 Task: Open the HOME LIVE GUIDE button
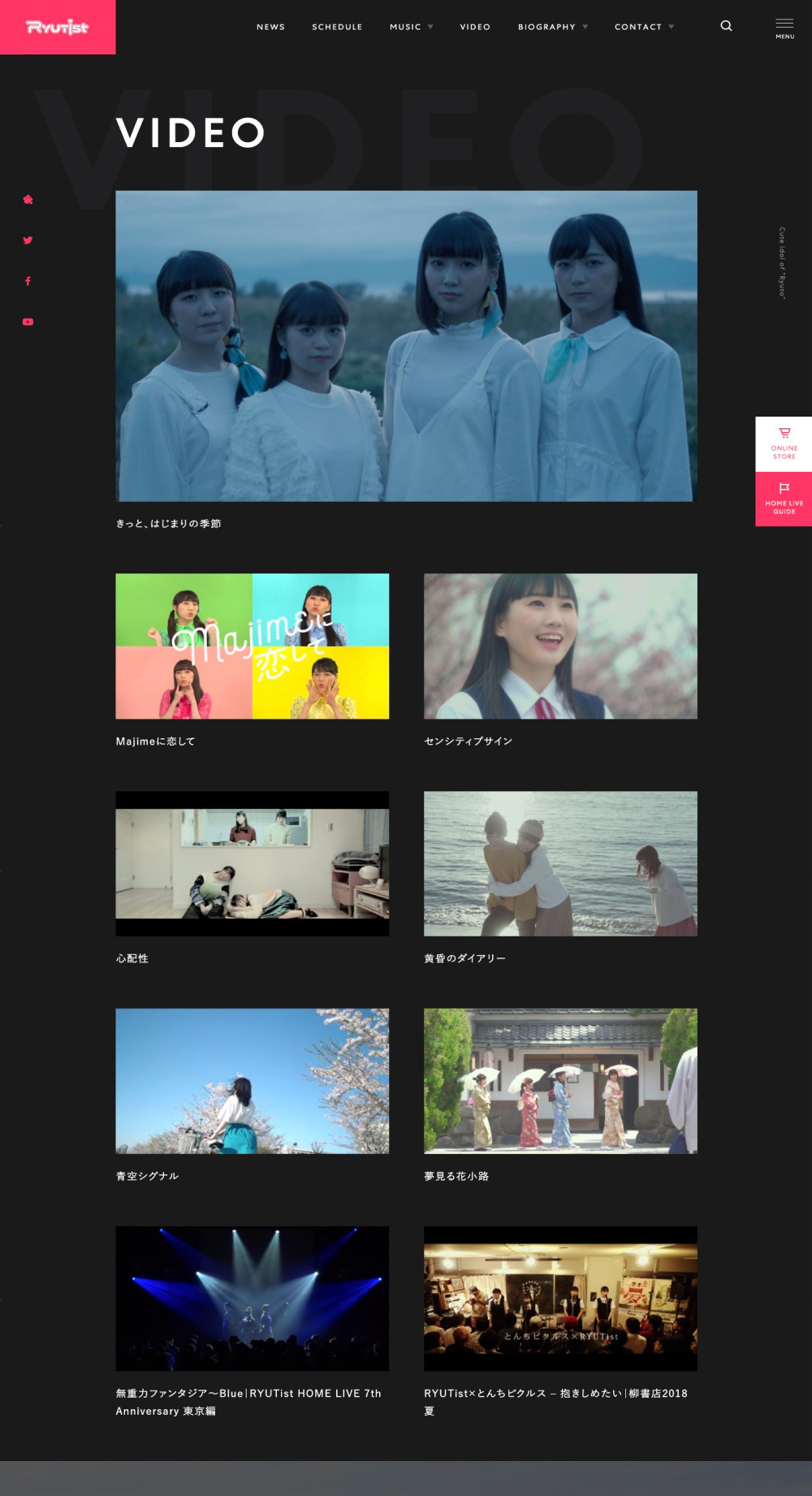pos(784,499)
